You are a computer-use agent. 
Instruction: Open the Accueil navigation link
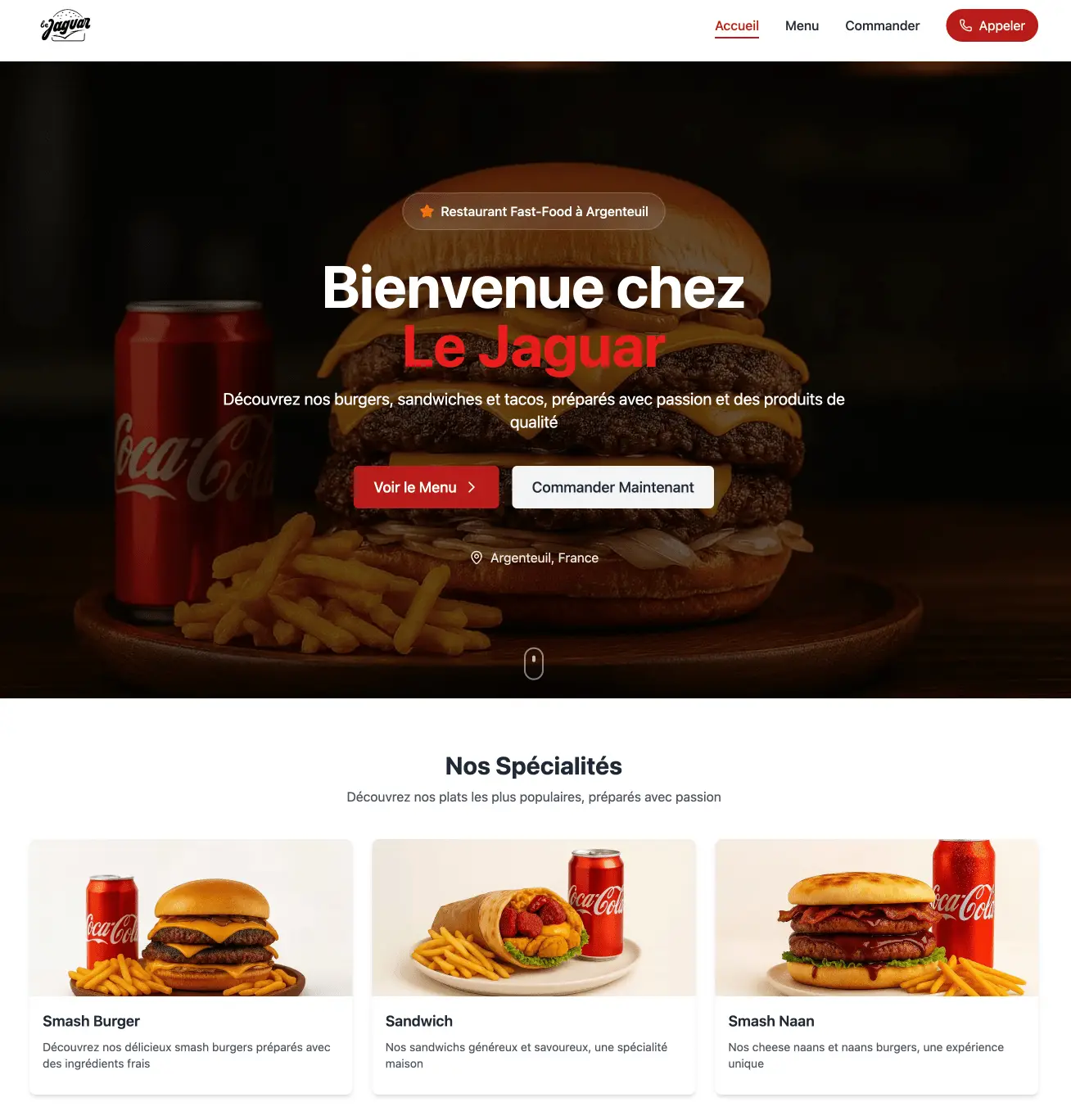point(736,26)
